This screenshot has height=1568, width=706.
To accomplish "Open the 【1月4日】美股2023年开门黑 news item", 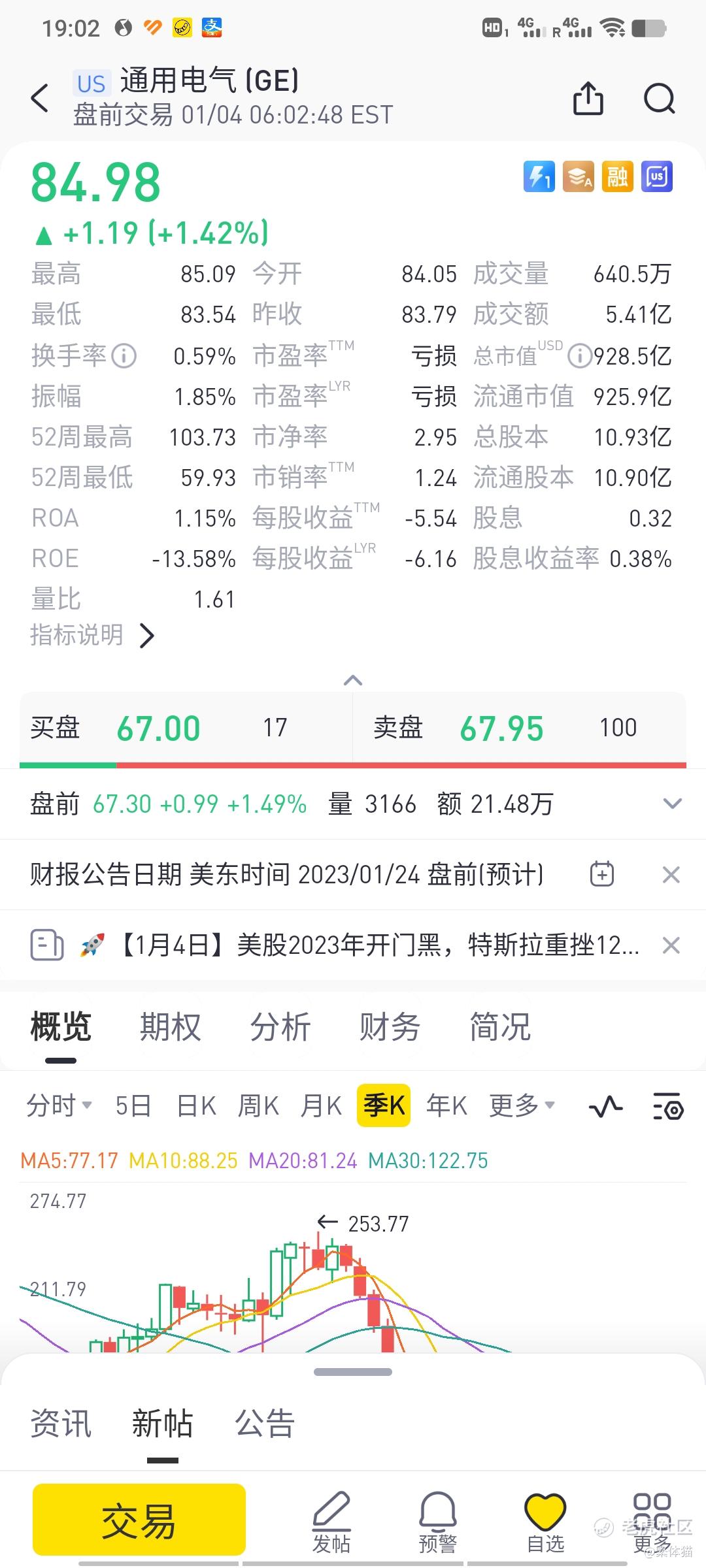I will point(379,945).
